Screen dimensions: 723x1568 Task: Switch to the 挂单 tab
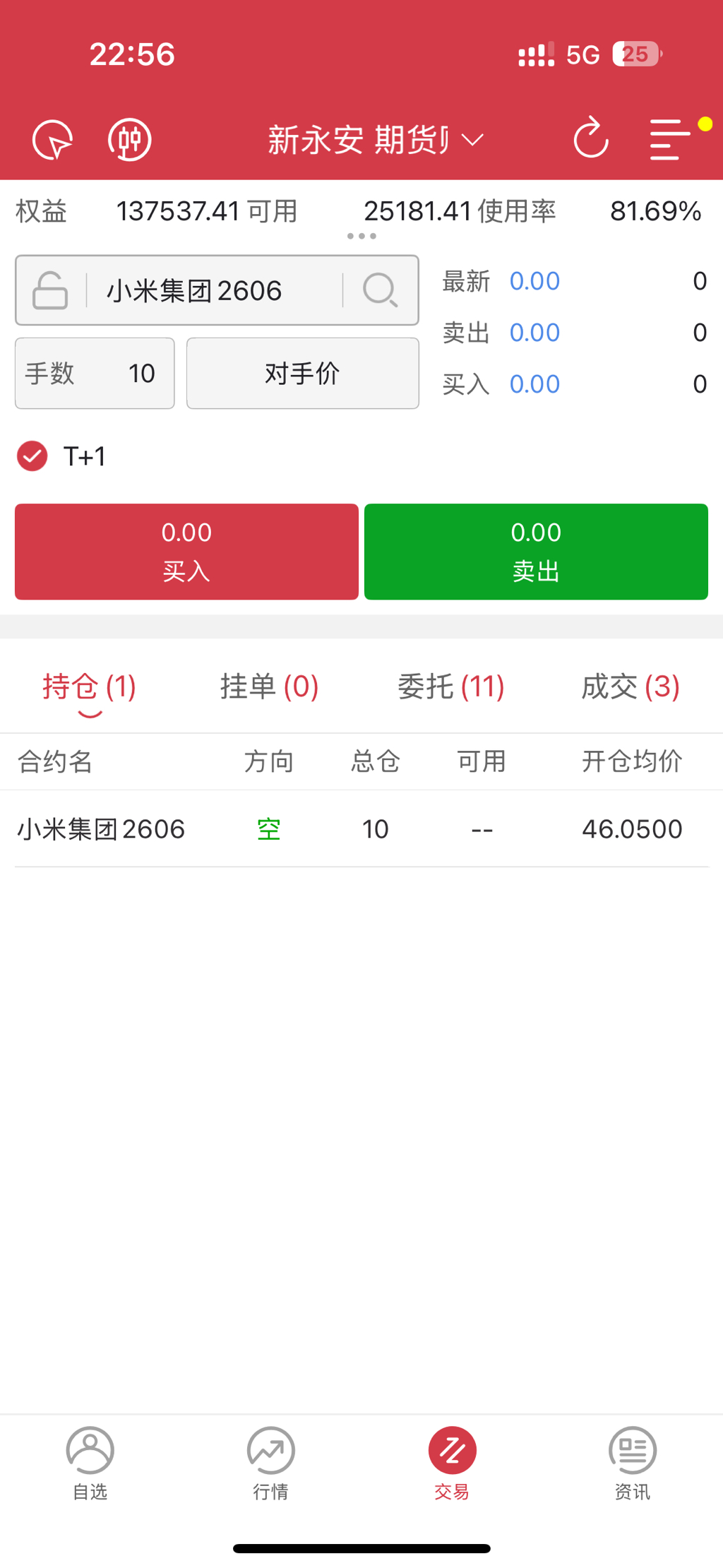[269, 687]
